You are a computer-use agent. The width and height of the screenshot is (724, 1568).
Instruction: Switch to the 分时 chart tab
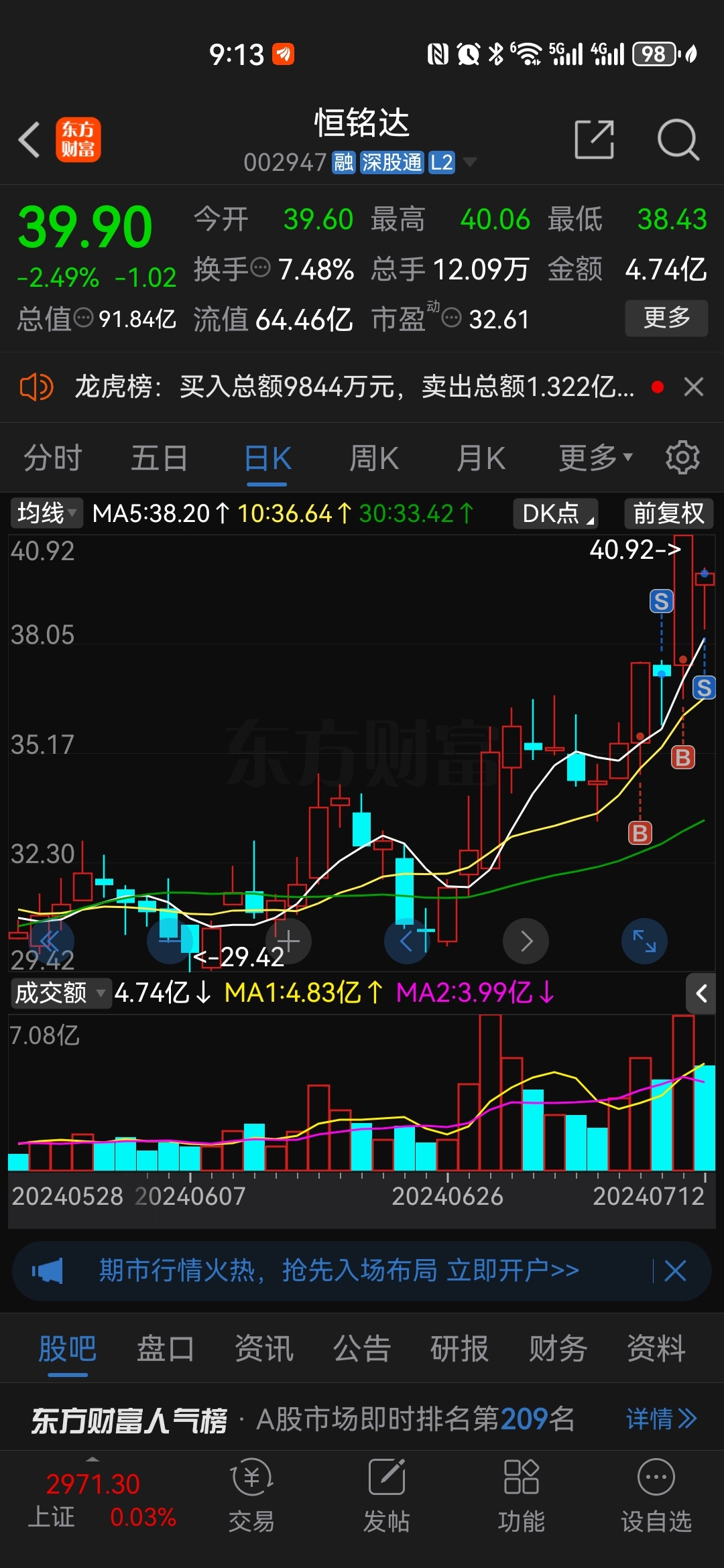point(52,459)
